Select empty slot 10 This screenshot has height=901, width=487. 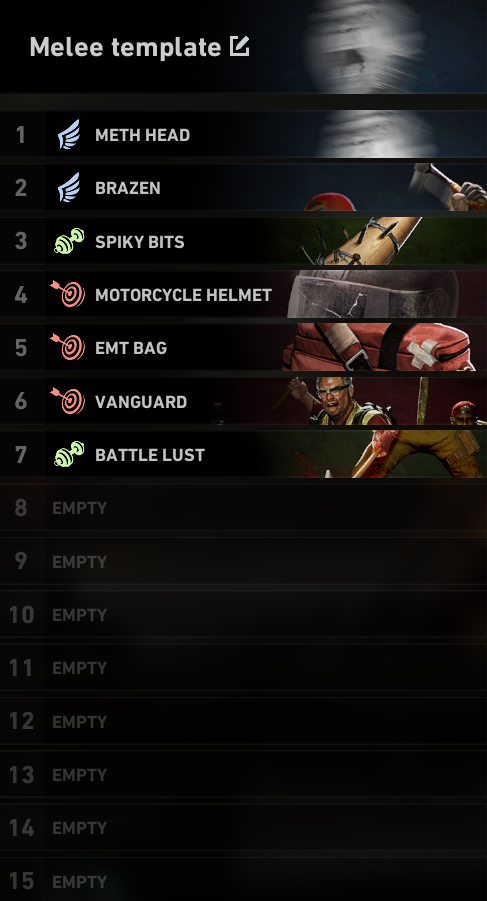(x=244, y=614)
